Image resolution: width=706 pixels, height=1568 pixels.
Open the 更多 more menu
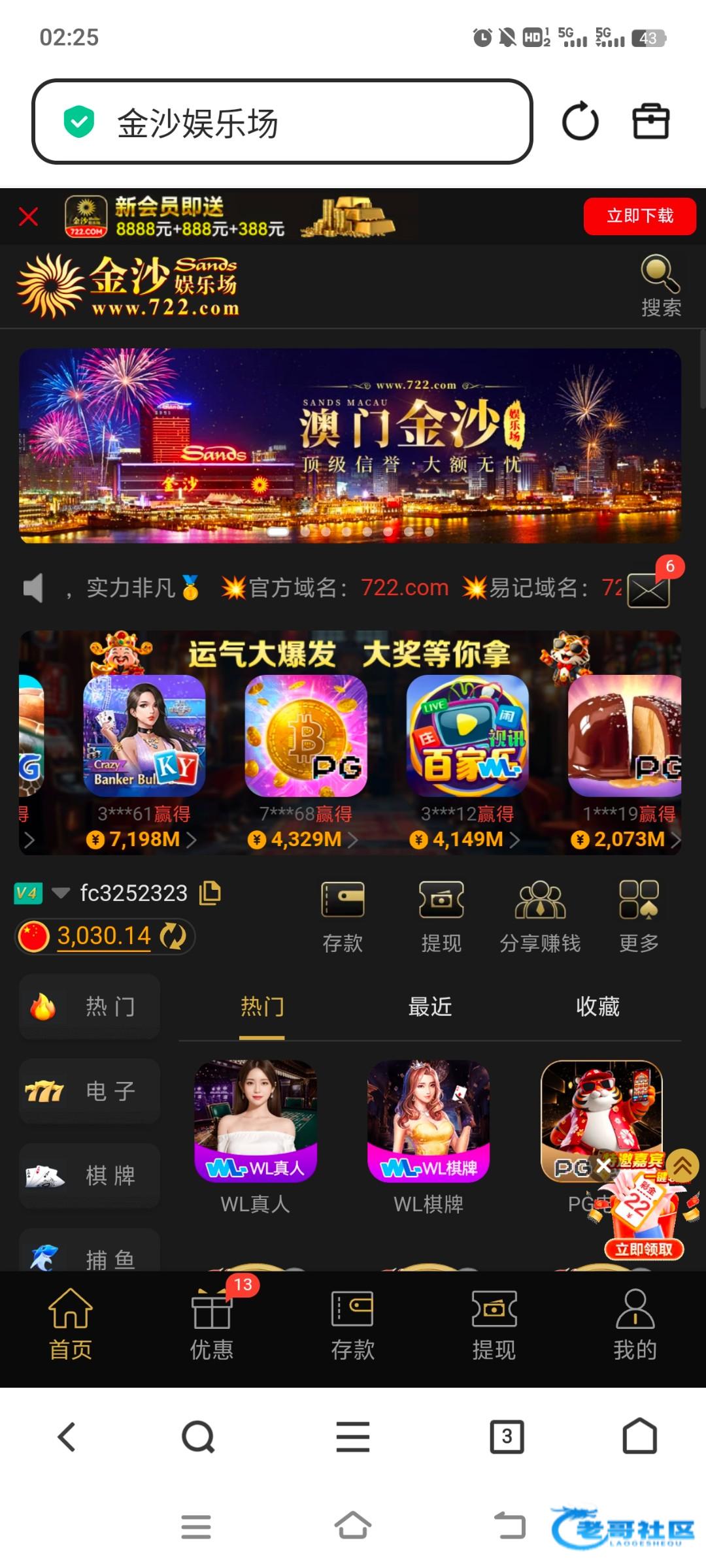tap(639, 915)
